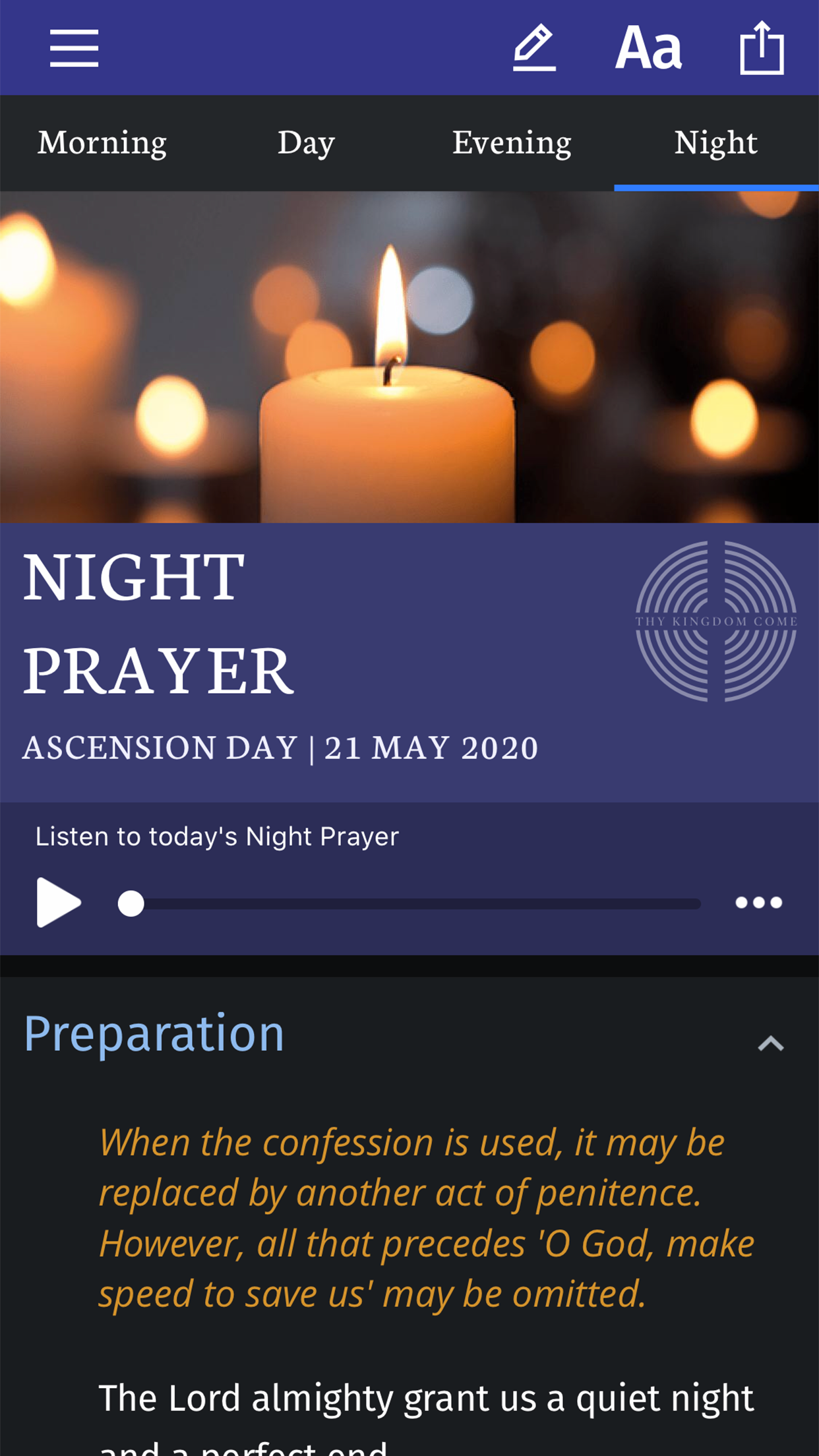Switch to the Day tab
This screenshot has width=819, height=1456.
tap(306, 142)
